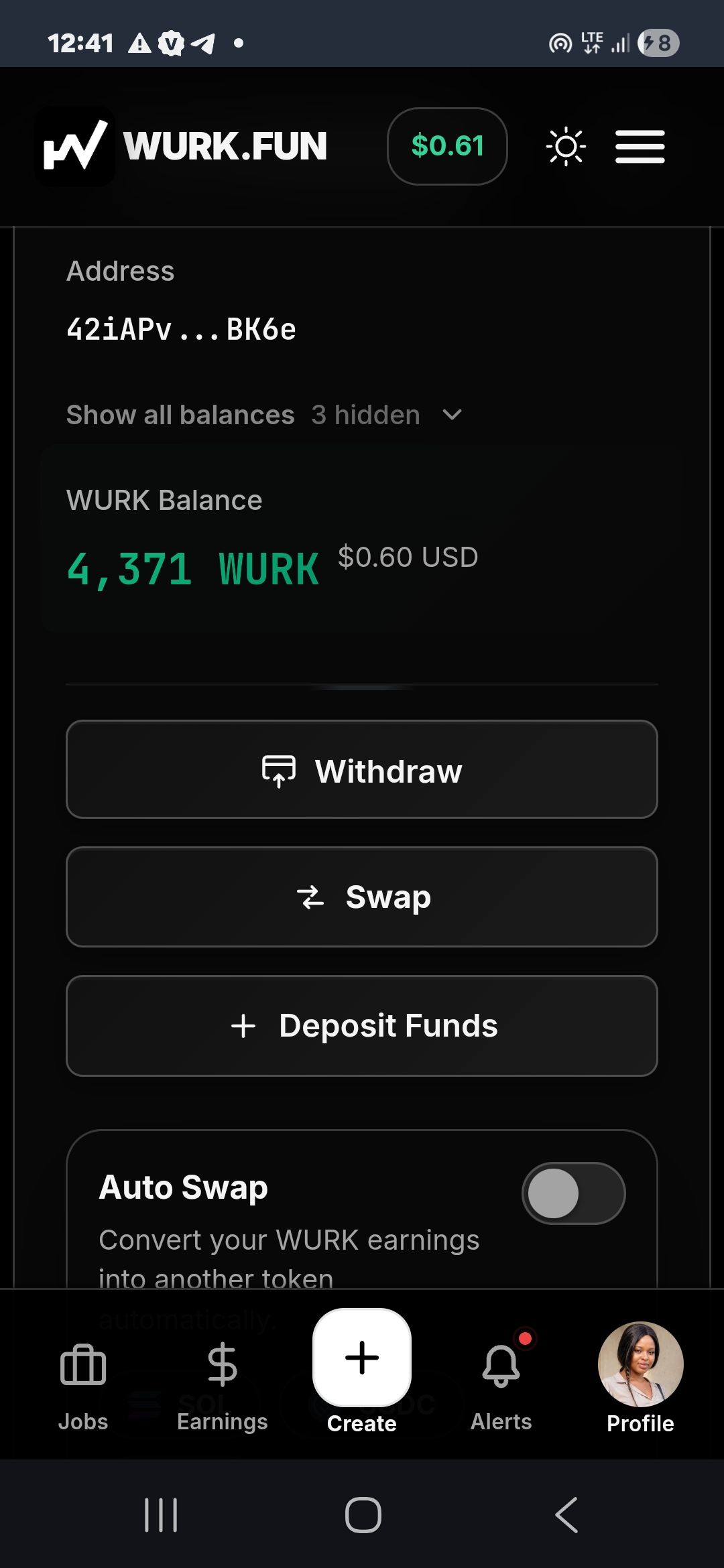Tap the Withdraw button
This screenshot has width=724, height=1568.
(x=362, y=769)
